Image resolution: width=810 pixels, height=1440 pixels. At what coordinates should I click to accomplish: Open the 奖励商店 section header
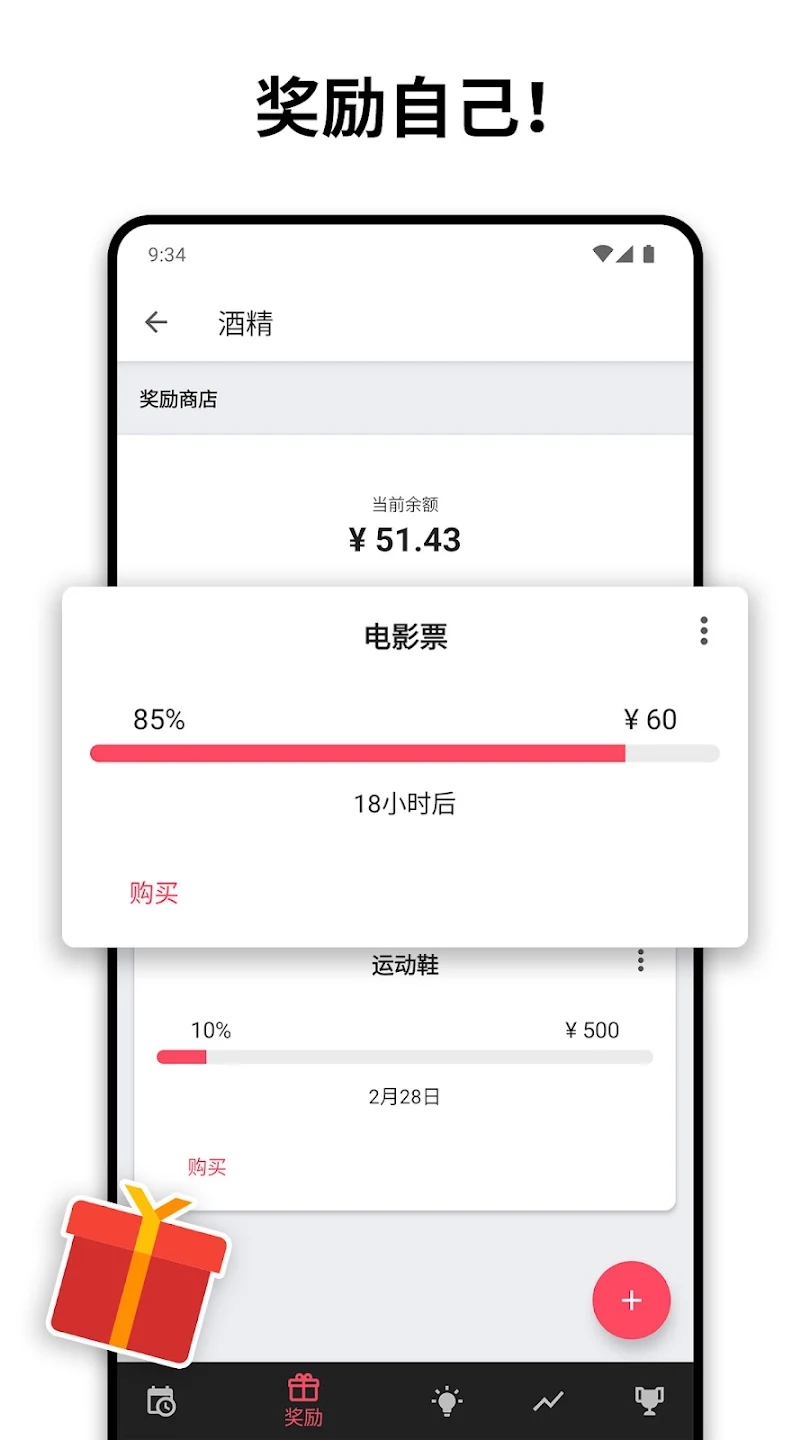[x=178, y=399]
